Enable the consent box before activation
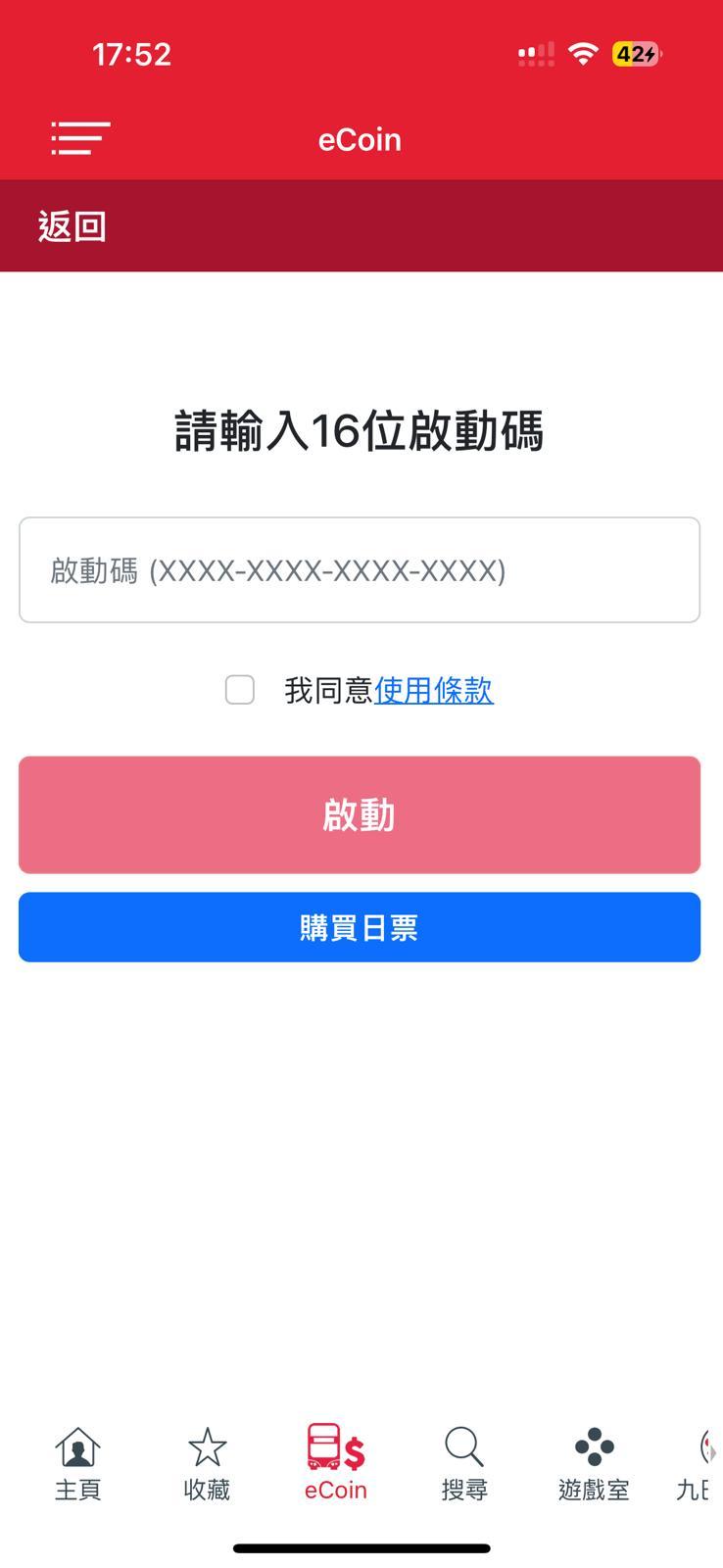Screen dimensions: 723x1568 coord(239,691)
